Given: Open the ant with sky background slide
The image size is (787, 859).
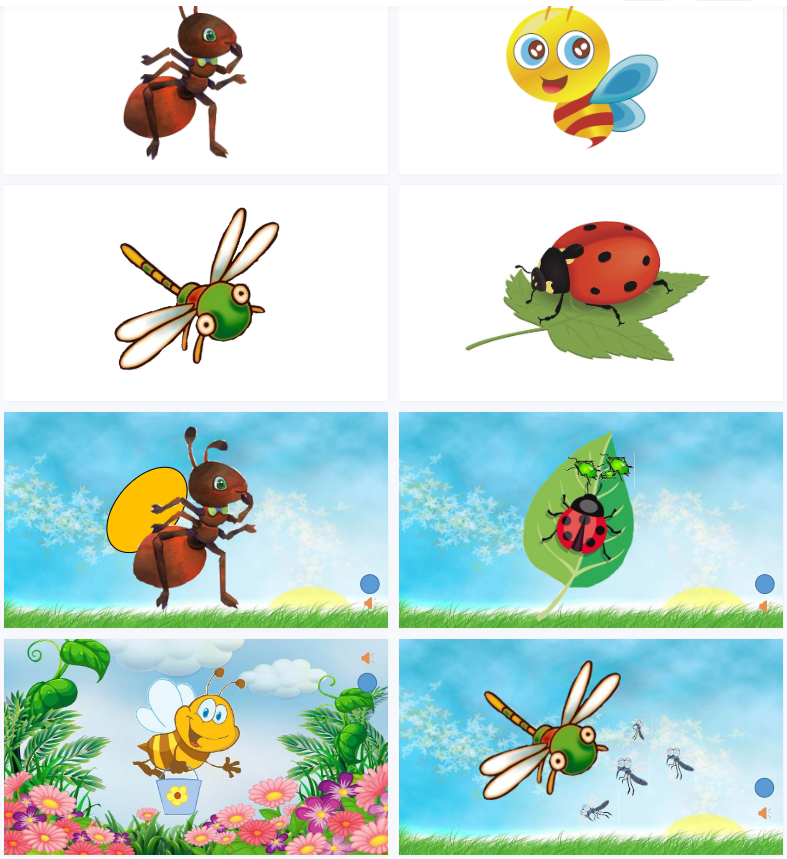Looking at the screenshot, I should point(196,520).
